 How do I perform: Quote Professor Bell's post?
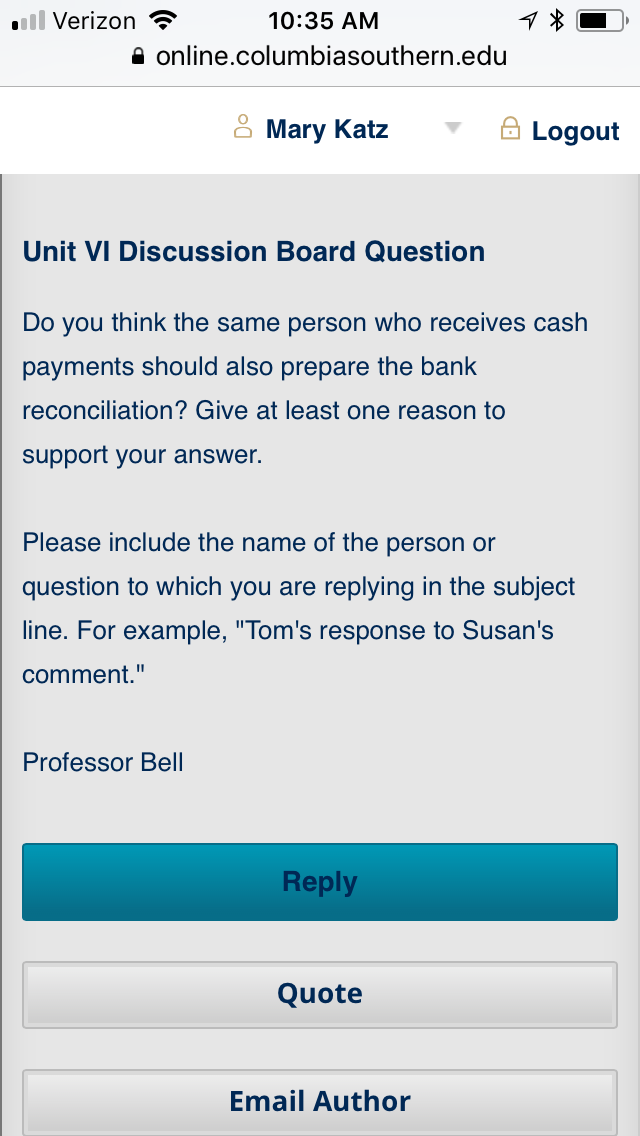pyautogui.click(x=320, y=994)
